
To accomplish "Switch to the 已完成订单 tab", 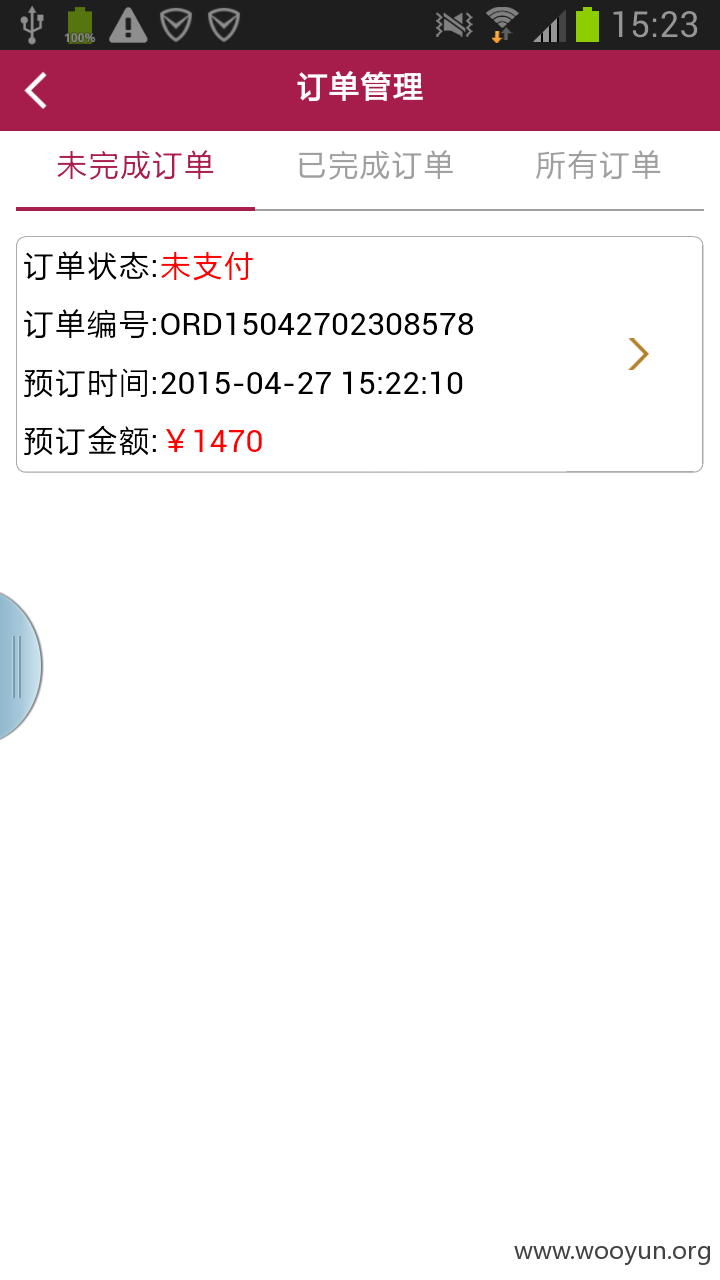I will (x=375, y=166).
